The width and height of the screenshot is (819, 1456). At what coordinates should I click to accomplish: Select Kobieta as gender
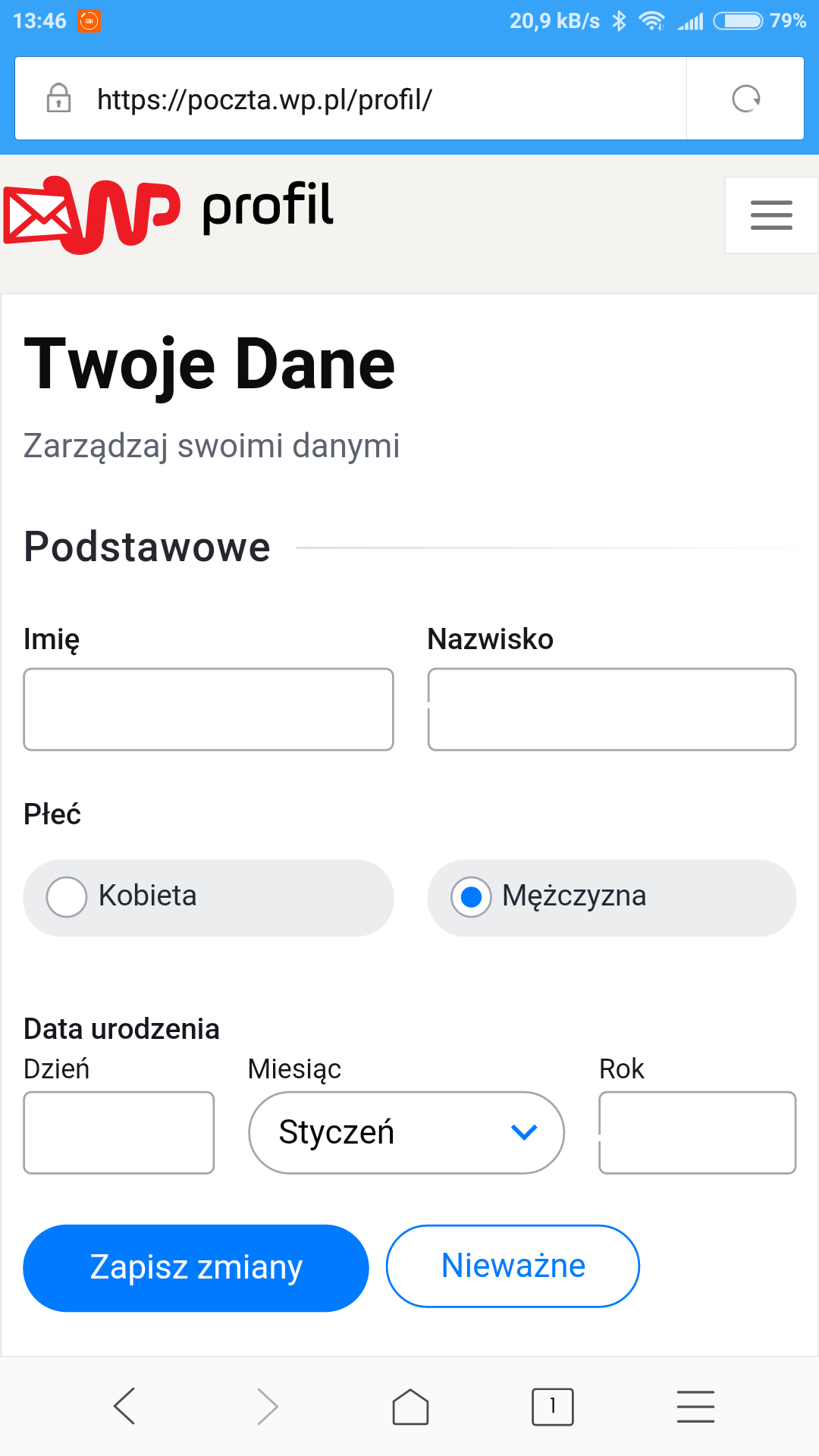pos(208,897)
